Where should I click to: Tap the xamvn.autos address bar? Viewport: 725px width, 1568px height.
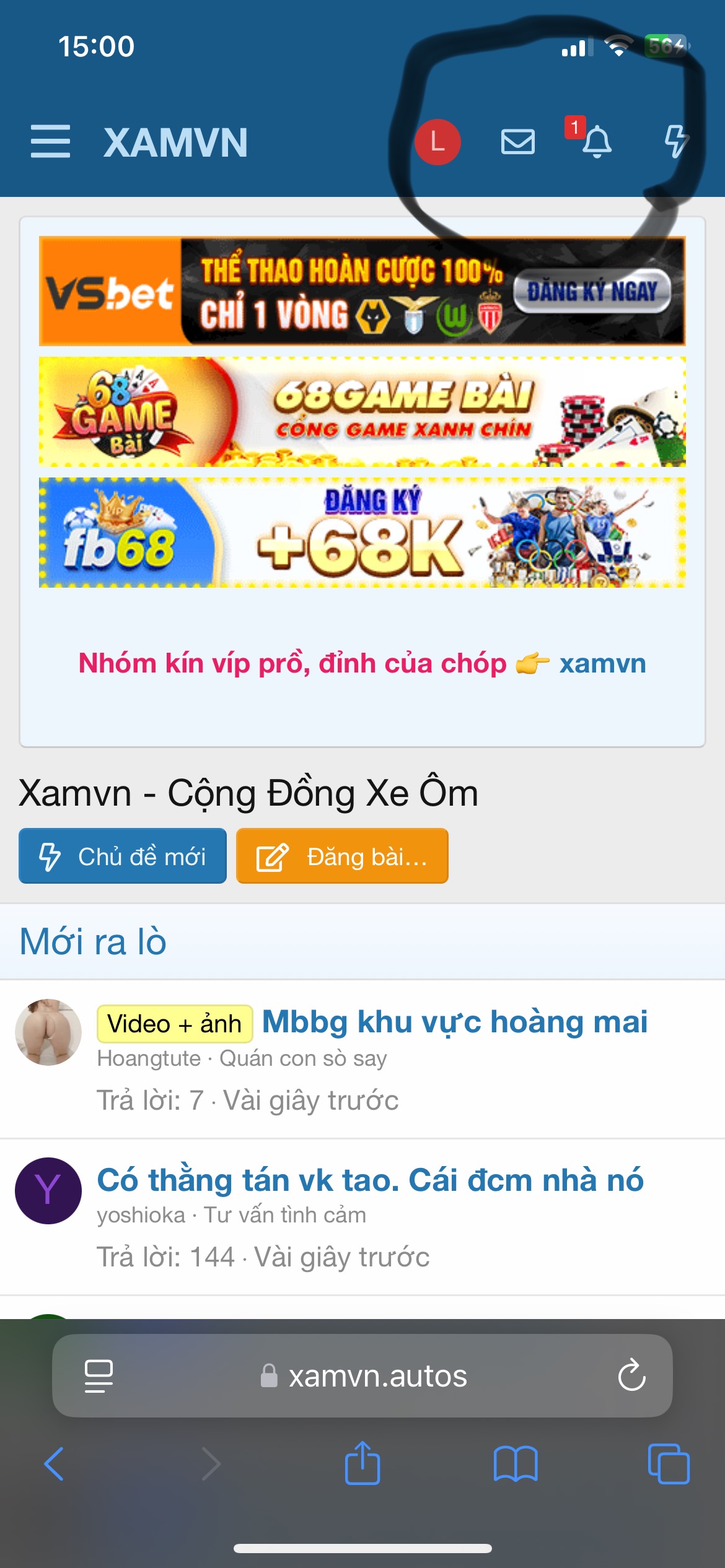click(377, 1376)
